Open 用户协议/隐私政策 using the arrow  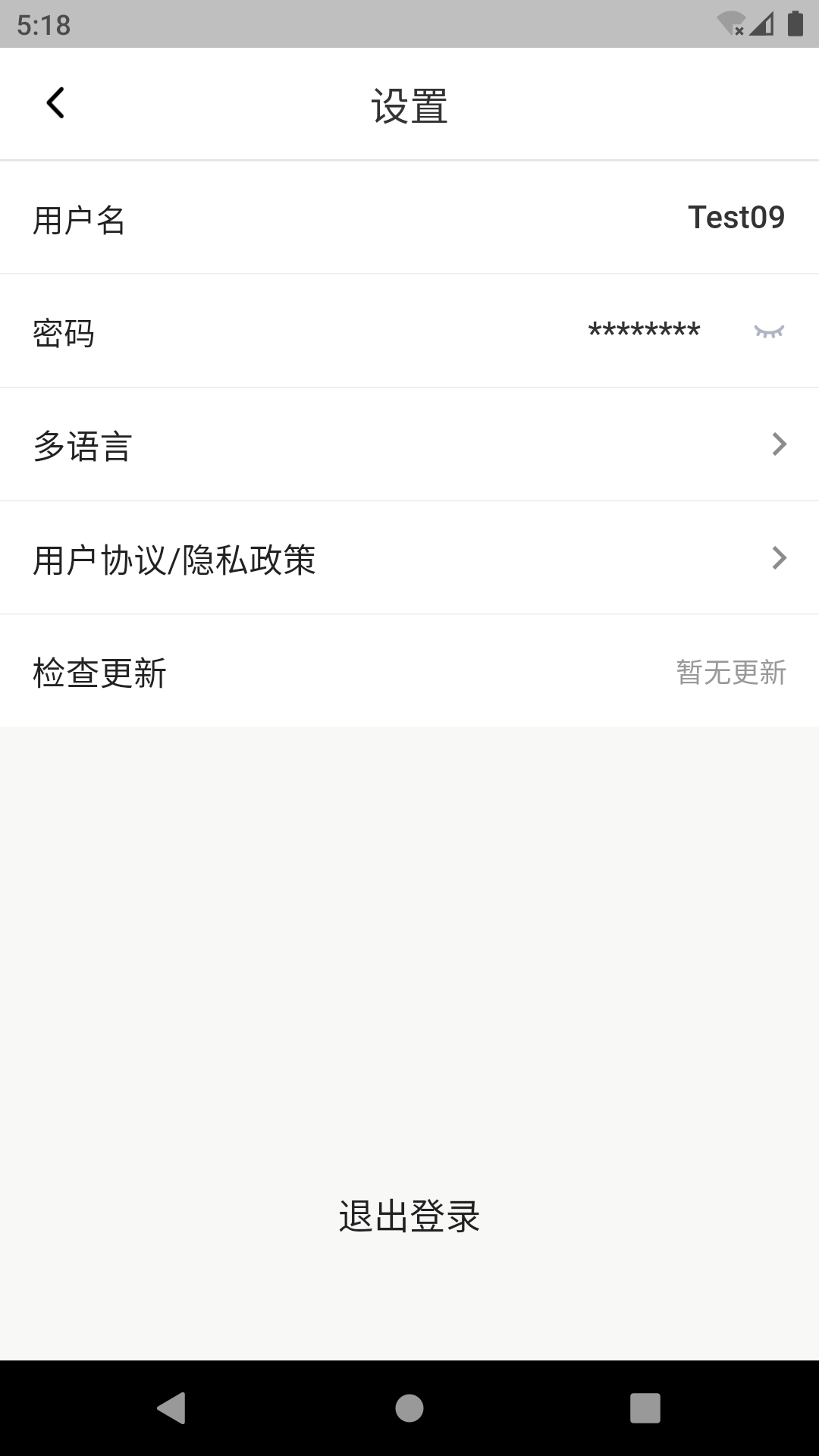[x=780, y=558]
